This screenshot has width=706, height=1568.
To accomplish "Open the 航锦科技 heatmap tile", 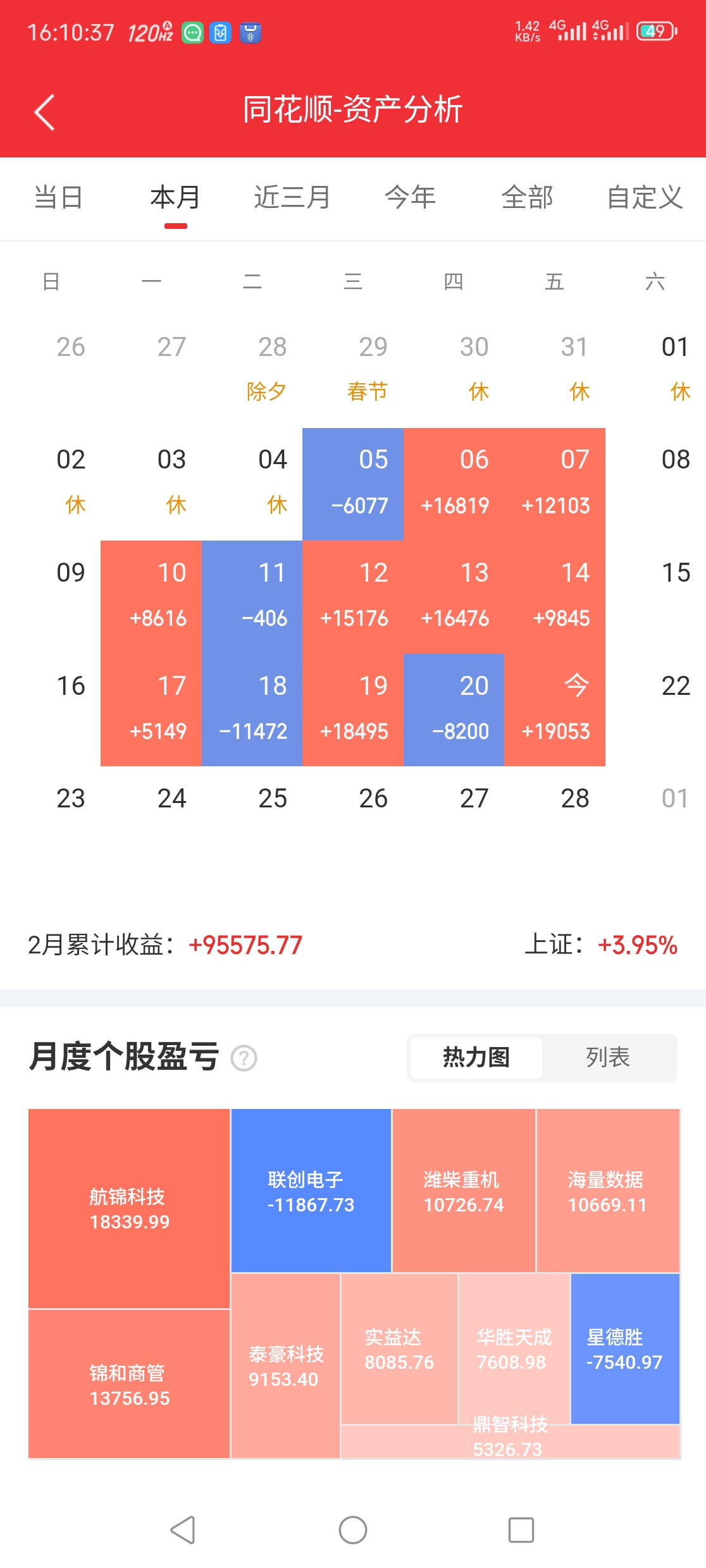I will 129,1208.
